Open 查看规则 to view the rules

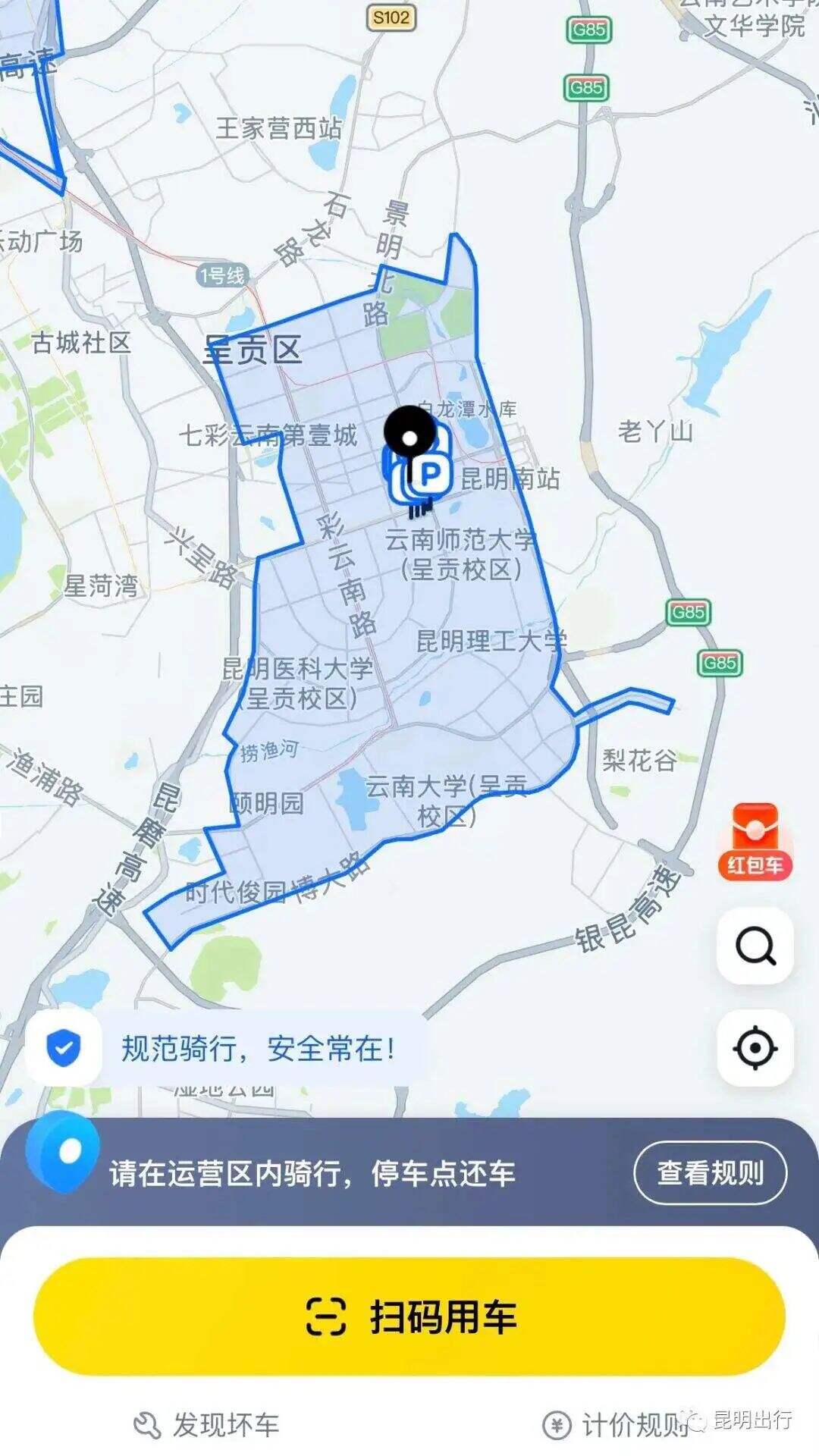click(710, 1172)
